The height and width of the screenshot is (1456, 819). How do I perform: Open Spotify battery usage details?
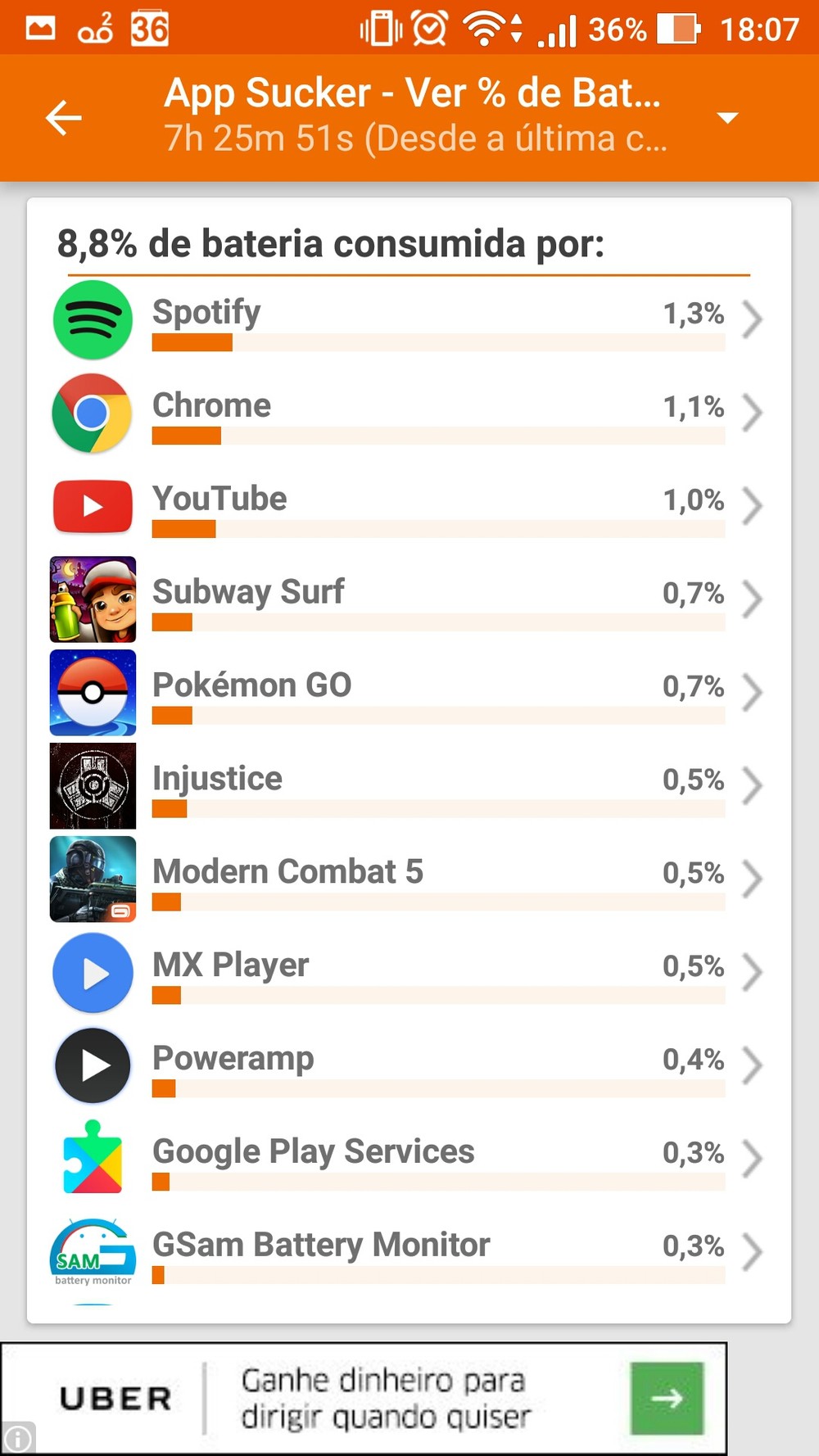point(409,319)
